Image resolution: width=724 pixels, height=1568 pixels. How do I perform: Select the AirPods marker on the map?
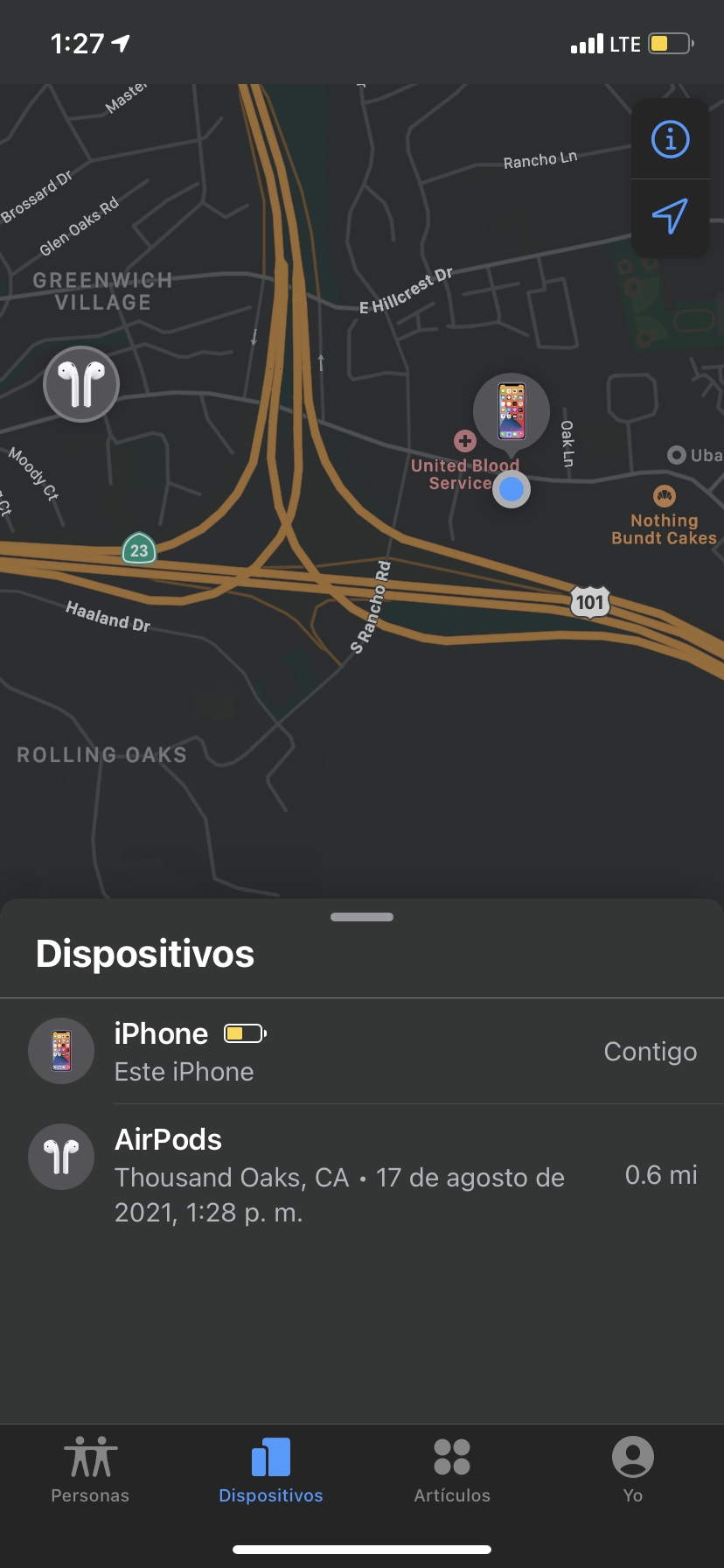point(81,384)
